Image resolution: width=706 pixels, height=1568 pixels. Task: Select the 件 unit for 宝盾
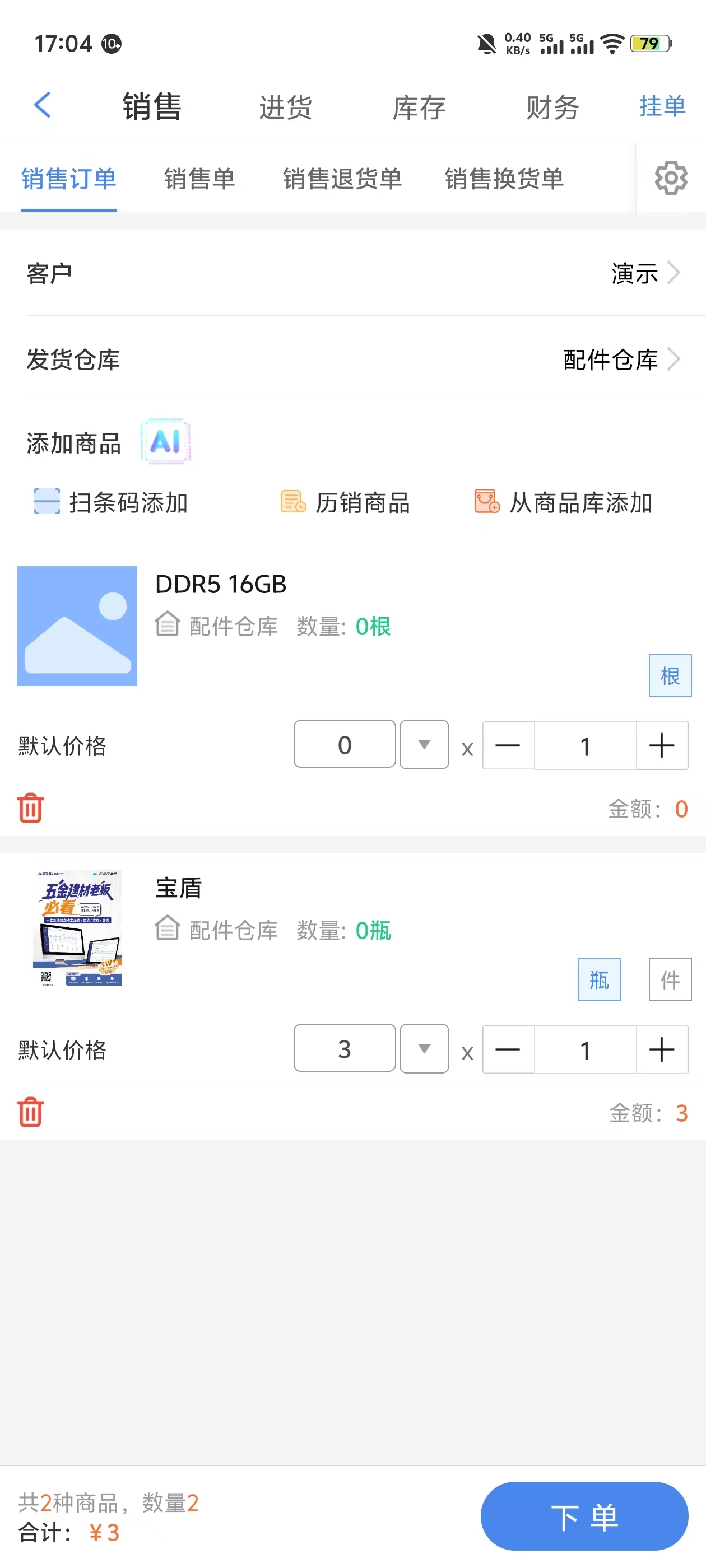click(x=670, y=979)
